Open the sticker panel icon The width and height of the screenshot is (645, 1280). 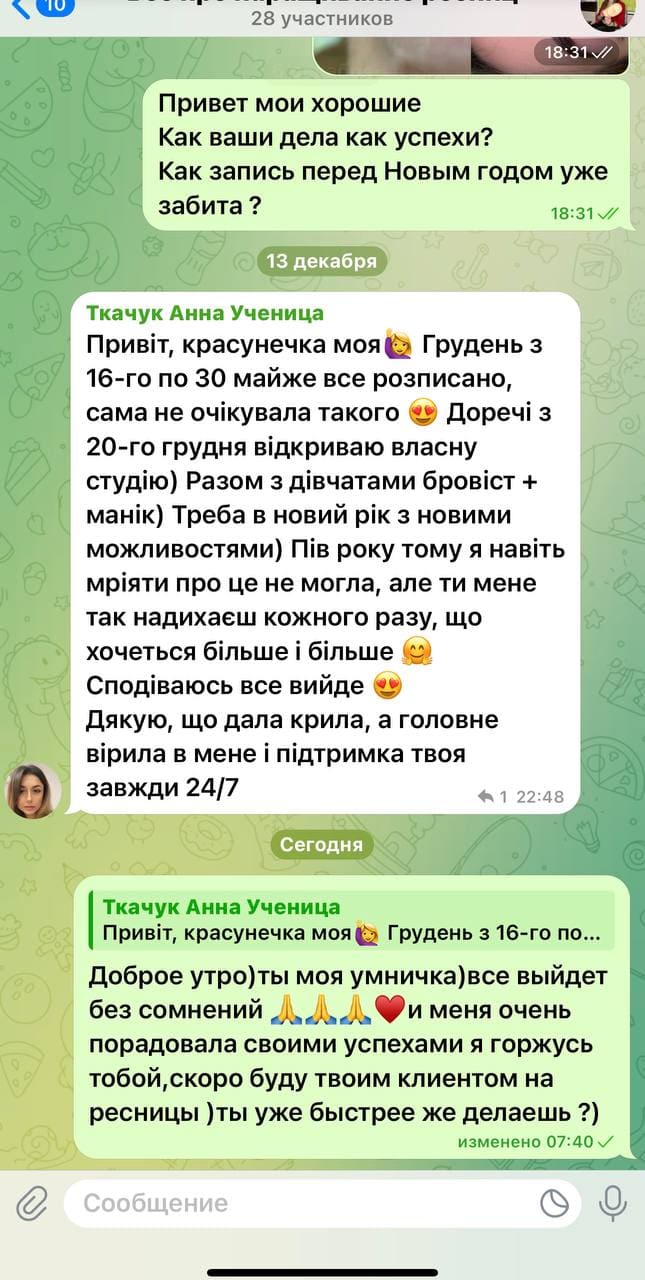click(x=554, y=1203)
